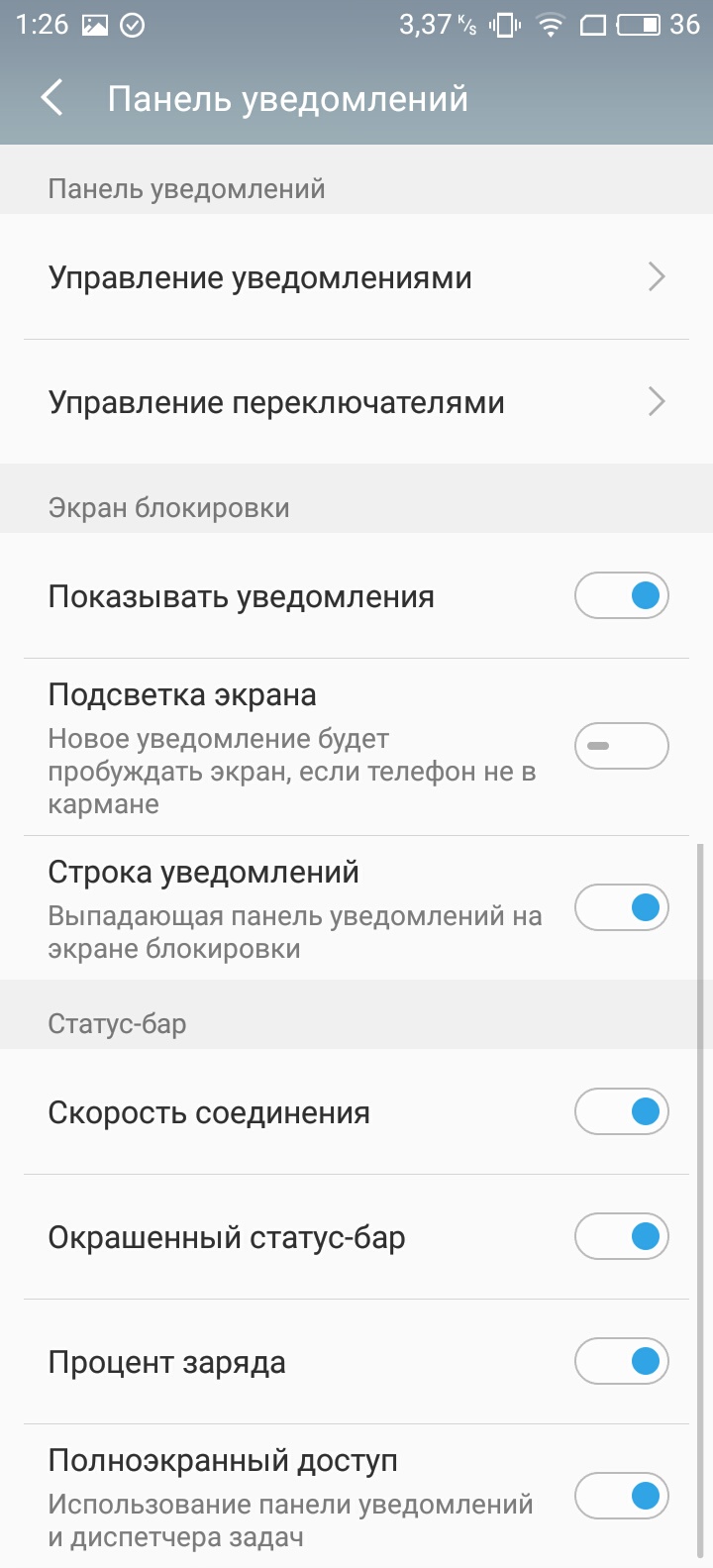Disable the Процент заряда switch

click(622, 1361)
